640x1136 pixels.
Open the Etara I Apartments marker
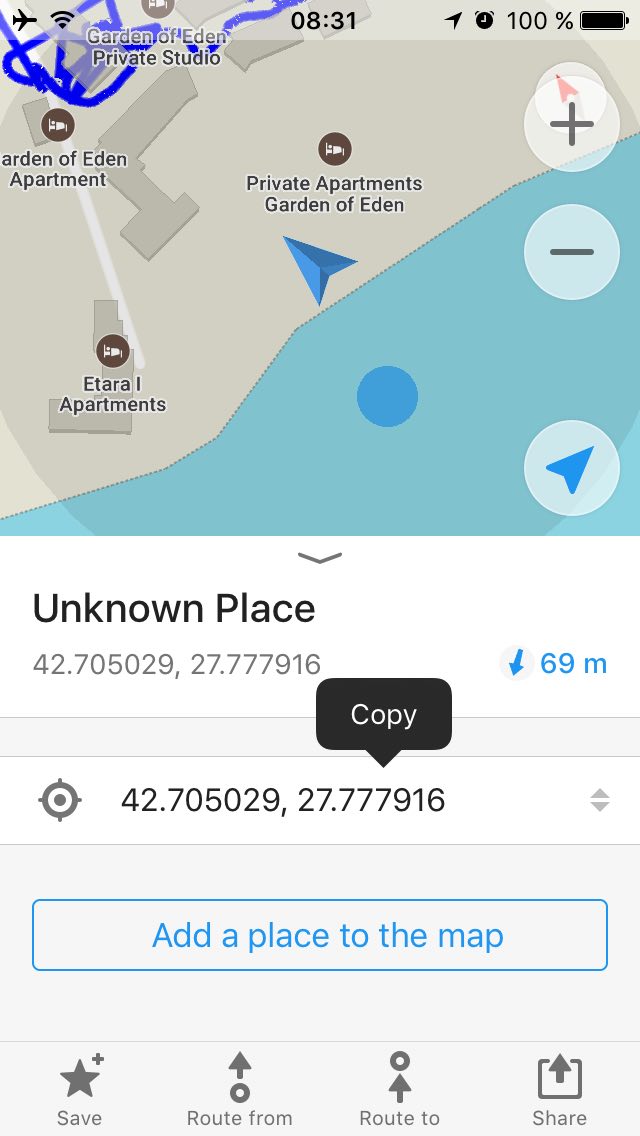[x=113, y=351]
